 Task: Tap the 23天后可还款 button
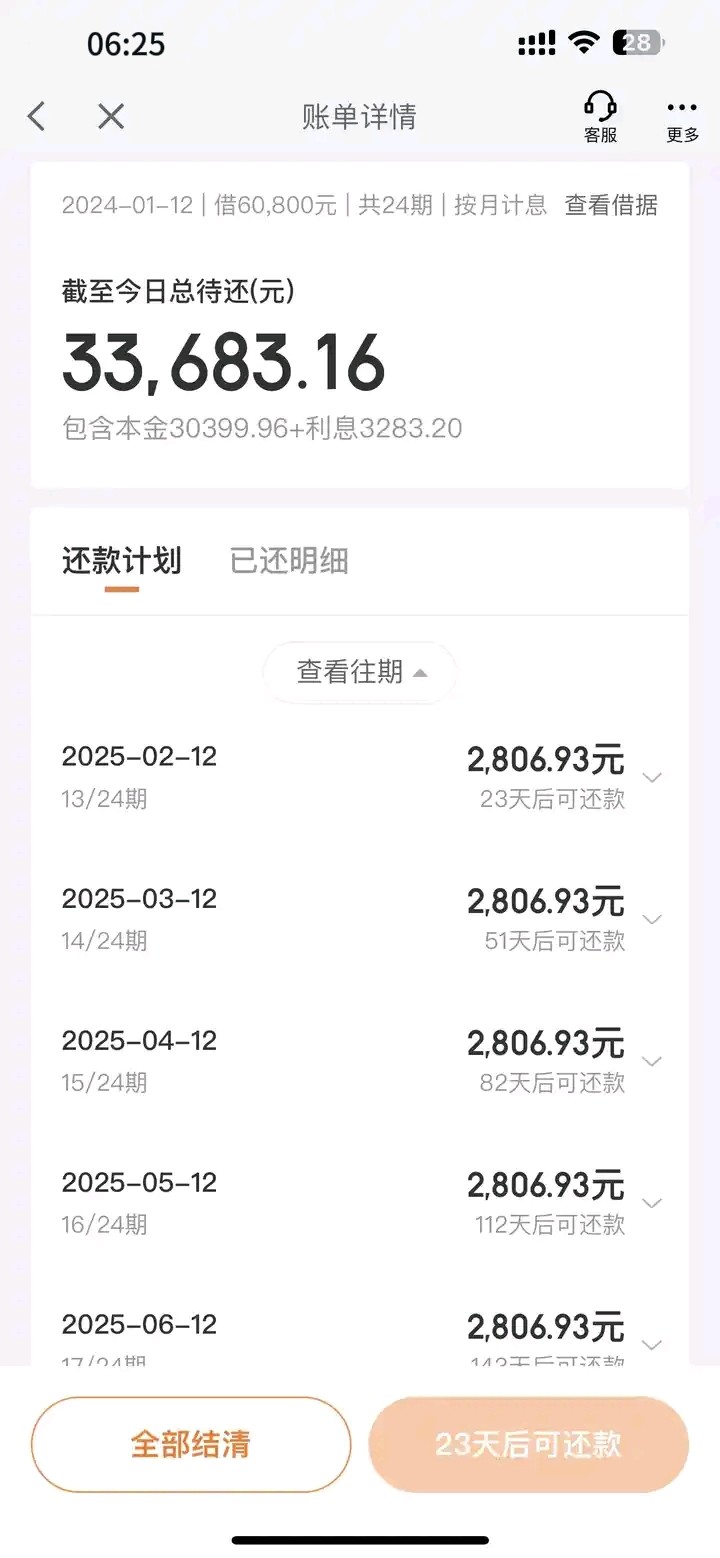point(528,1444)
